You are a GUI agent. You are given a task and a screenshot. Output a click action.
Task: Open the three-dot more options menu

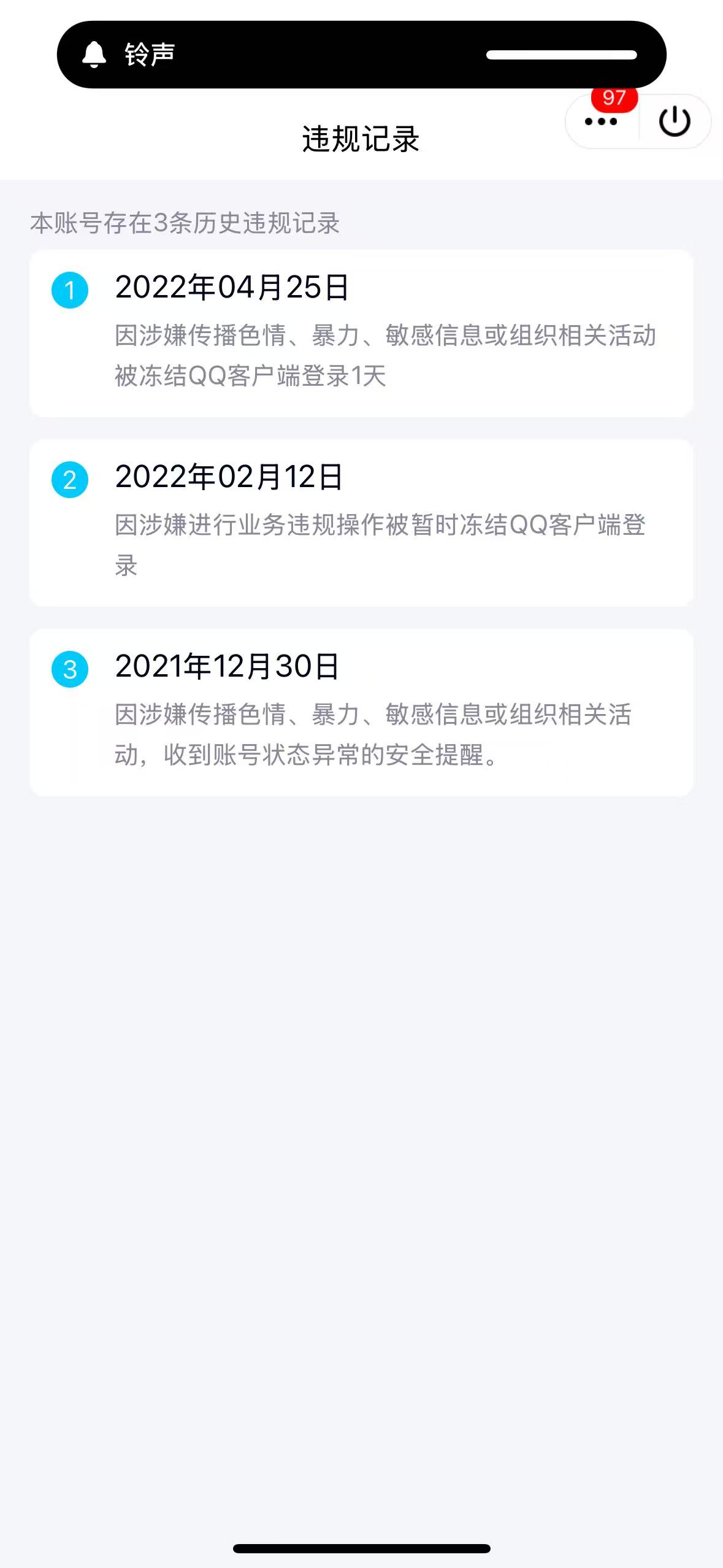pos(600,122)
